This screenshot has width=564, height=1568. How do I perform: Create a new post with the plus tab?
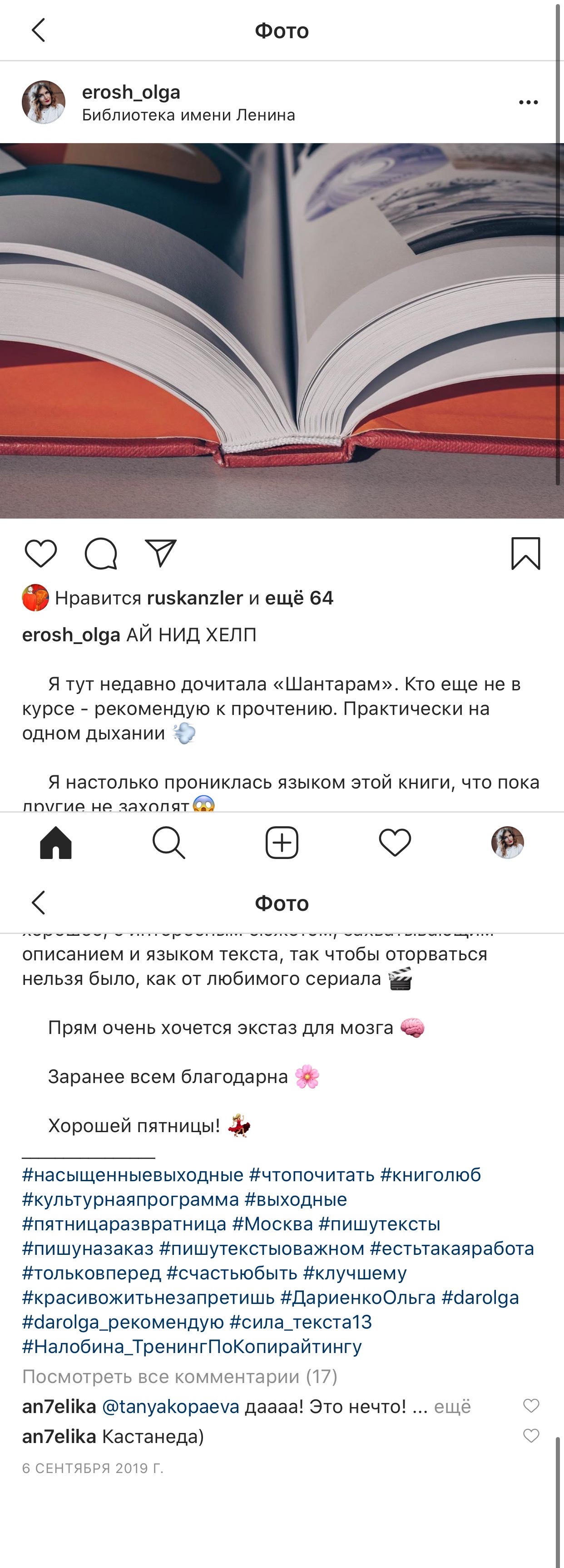tap(282, 843)
